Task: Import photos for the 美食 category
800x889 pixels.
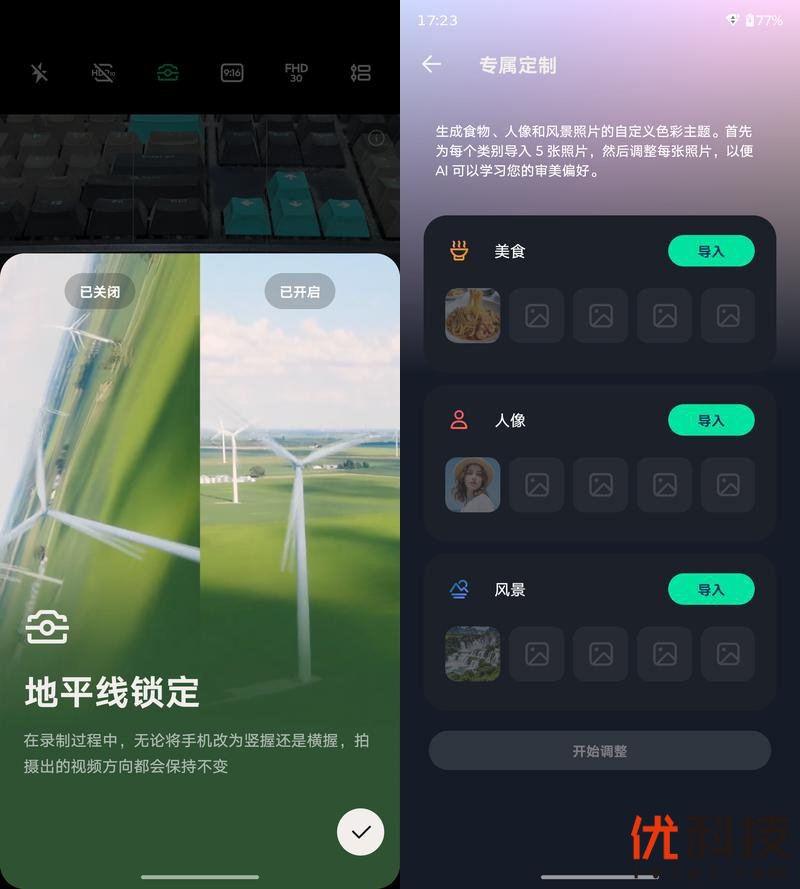Action: [x=710, y=251]
